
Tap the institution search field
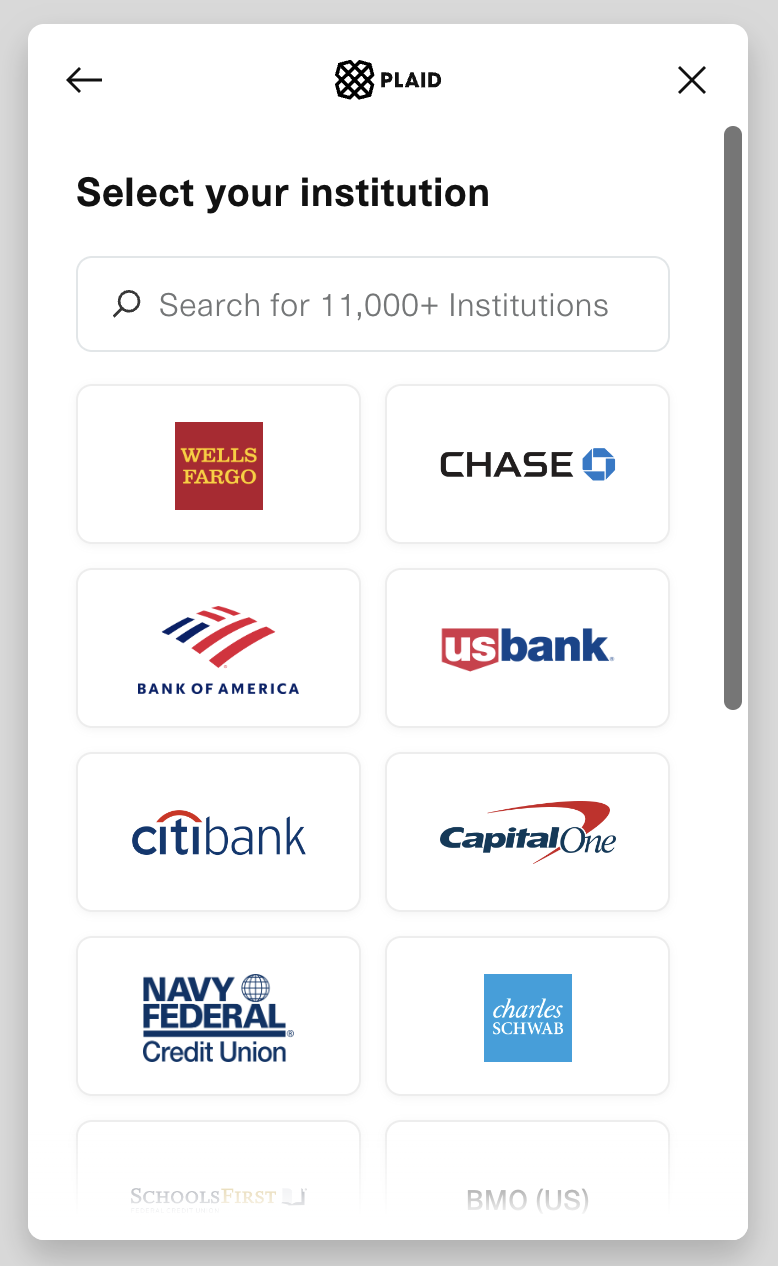(372, 305)
